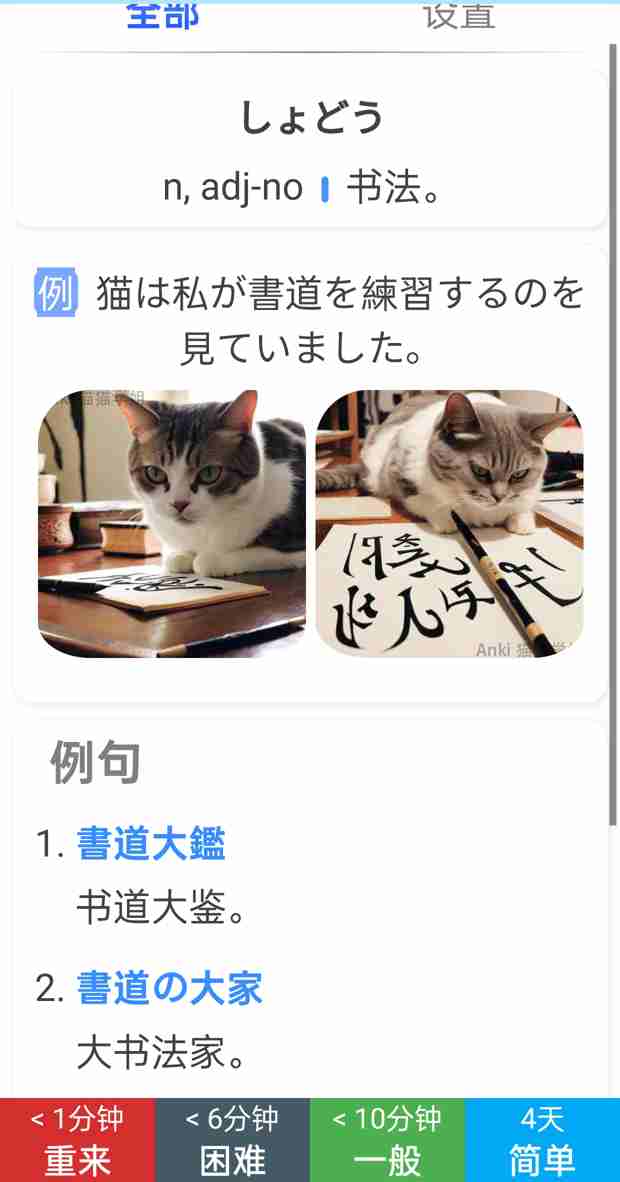Screen dimensions: 620x1182
Task: Tap the 重来 answer button
Action: pyautogui.click(x=77, y=1140)
